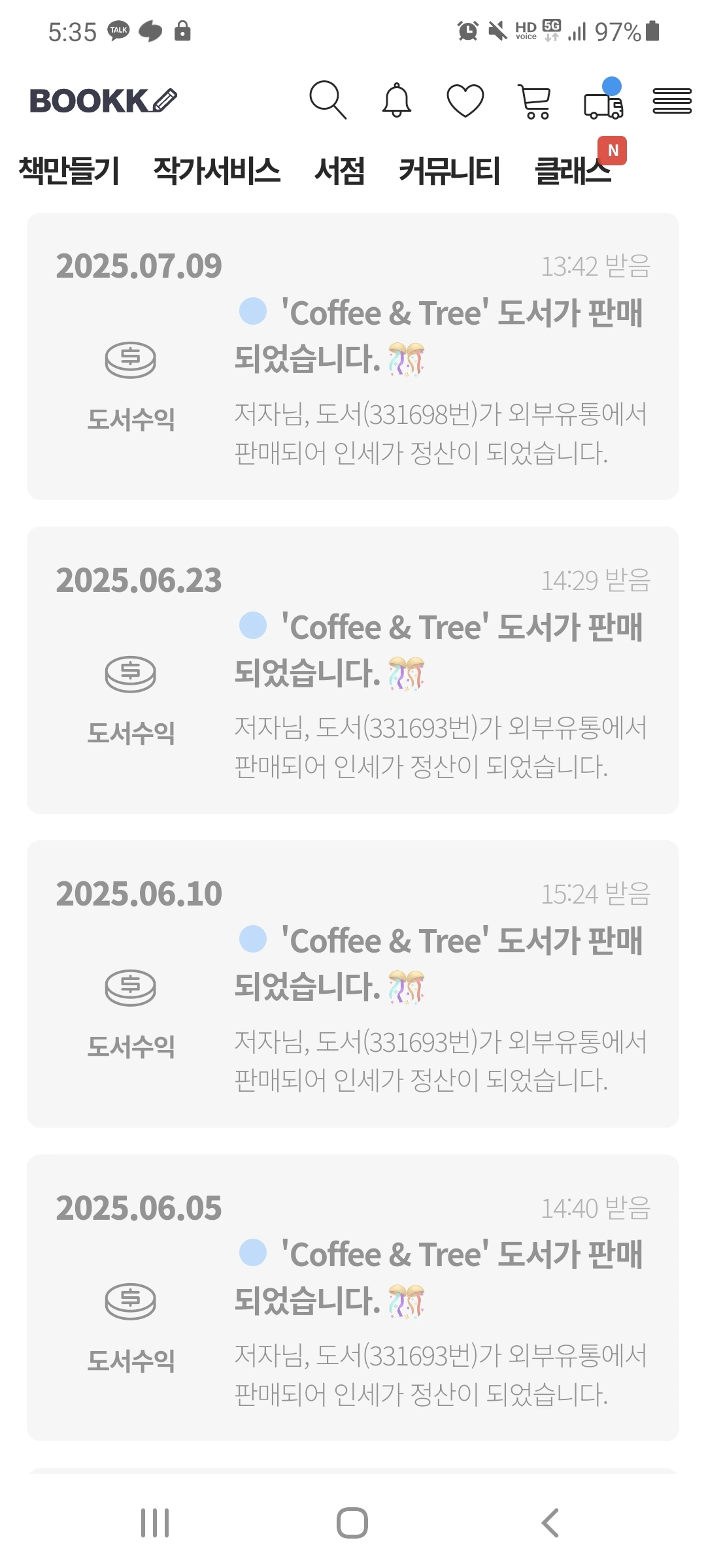Screen dimensions: 706x1568
Task: Switch to the 책만들기 tab
Action: point(69,171)
